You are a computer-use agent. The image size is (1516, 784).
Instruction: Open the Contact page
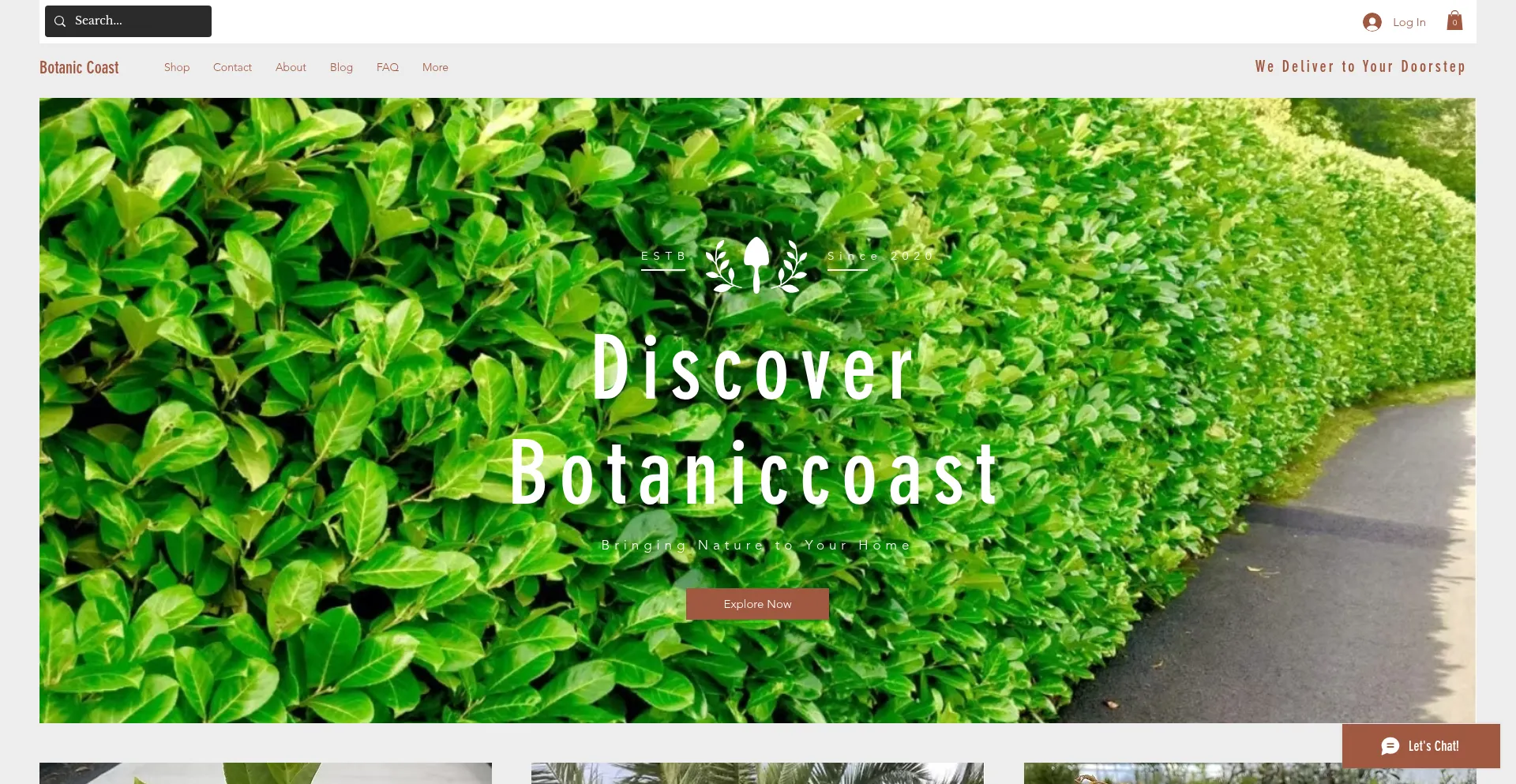click(232, 68)
